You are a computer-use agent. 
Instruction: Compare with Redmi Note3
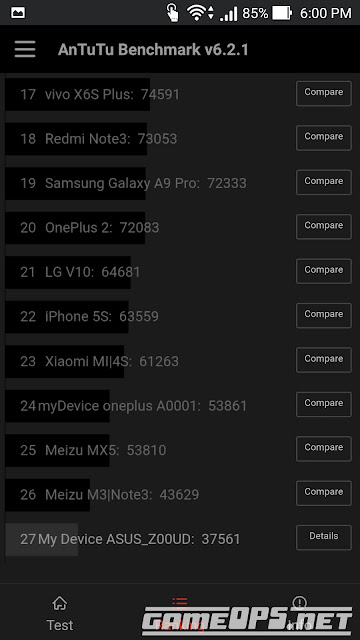click(324, 138)
